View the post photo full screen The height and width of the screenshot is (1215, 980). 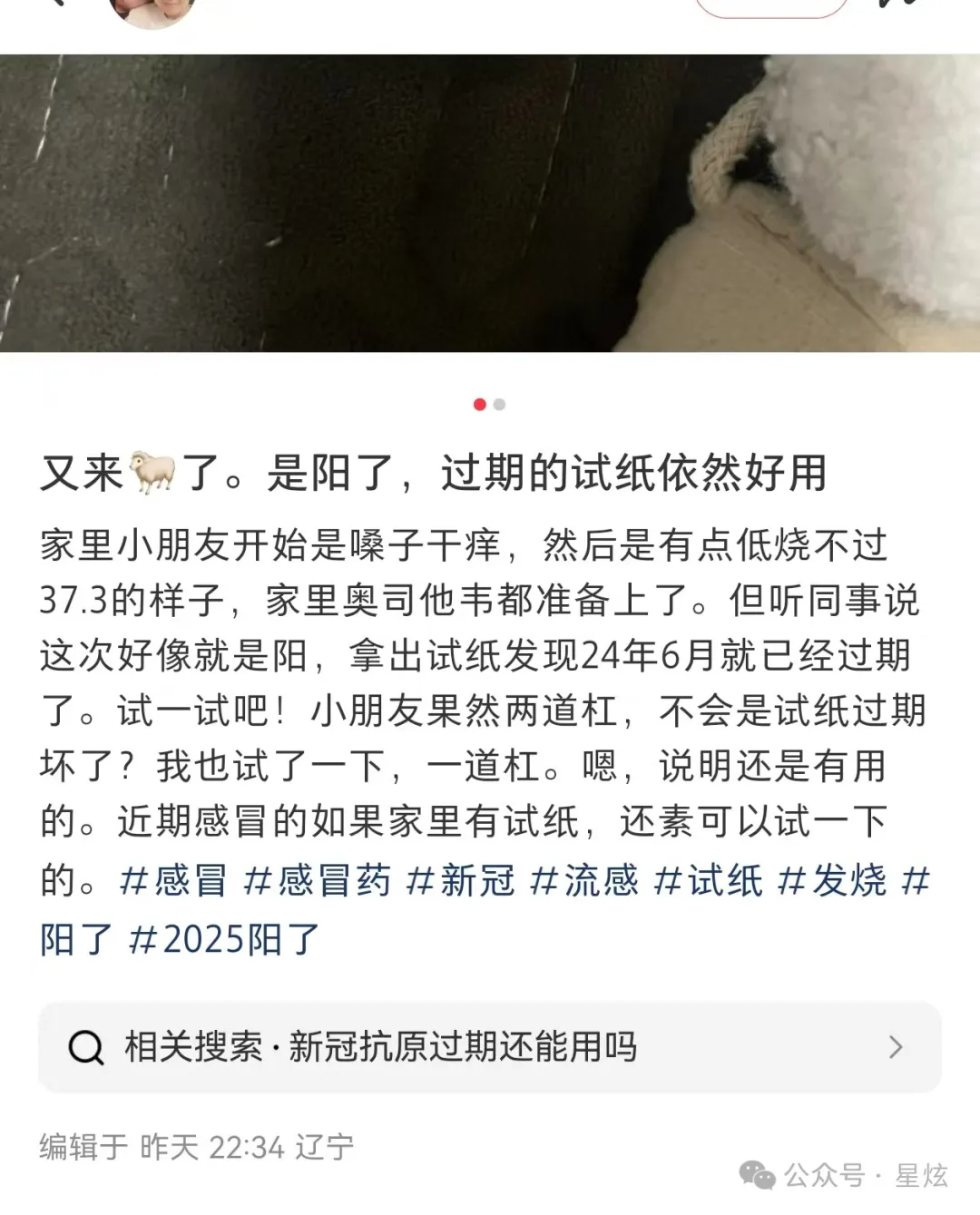tap(490, 203)
